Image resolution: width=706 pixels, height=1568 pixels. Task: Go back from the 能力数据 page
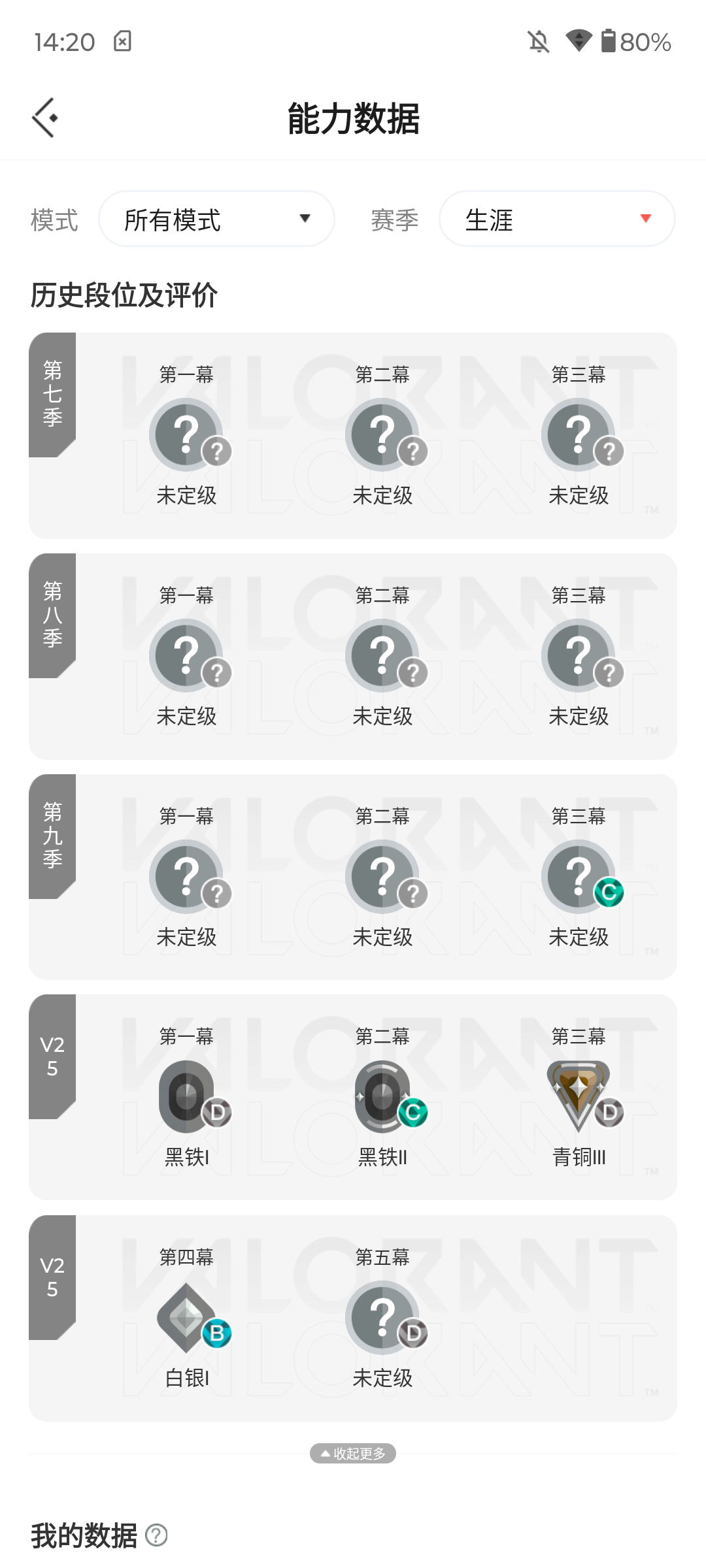[x=44, y=118]
